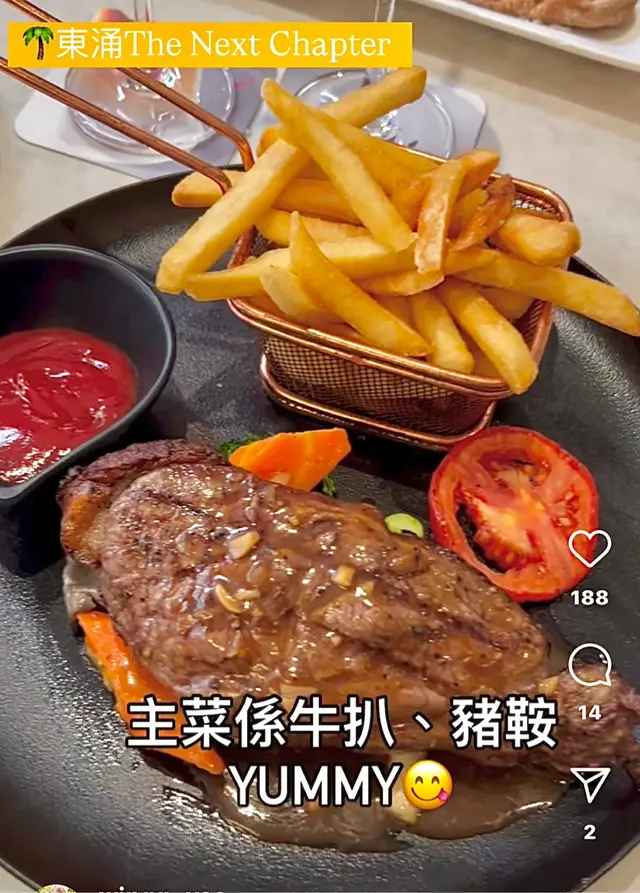Open the comments on this reel

[589, 665]
